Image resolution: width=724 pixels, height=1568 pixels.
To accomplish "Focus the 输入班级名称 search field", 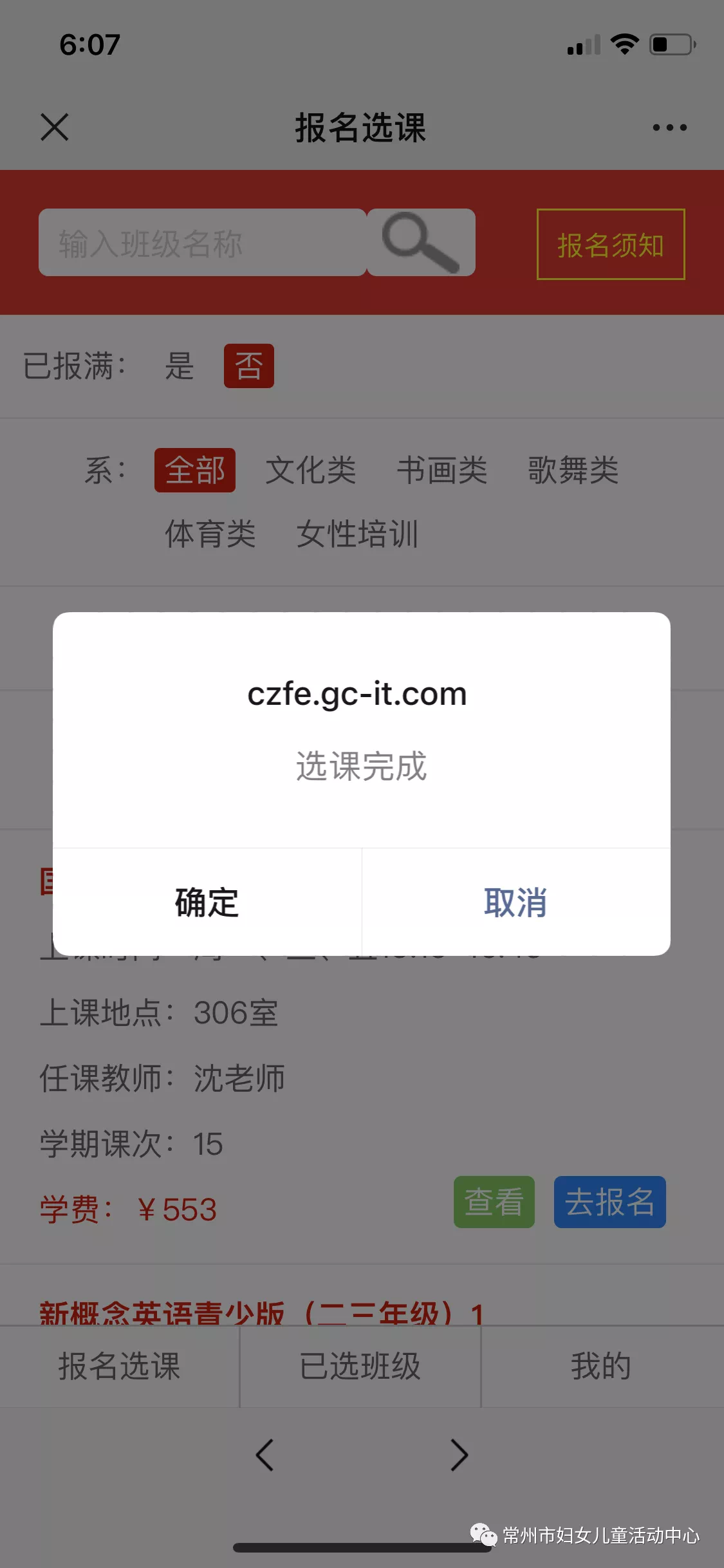I will click(202, 243).
